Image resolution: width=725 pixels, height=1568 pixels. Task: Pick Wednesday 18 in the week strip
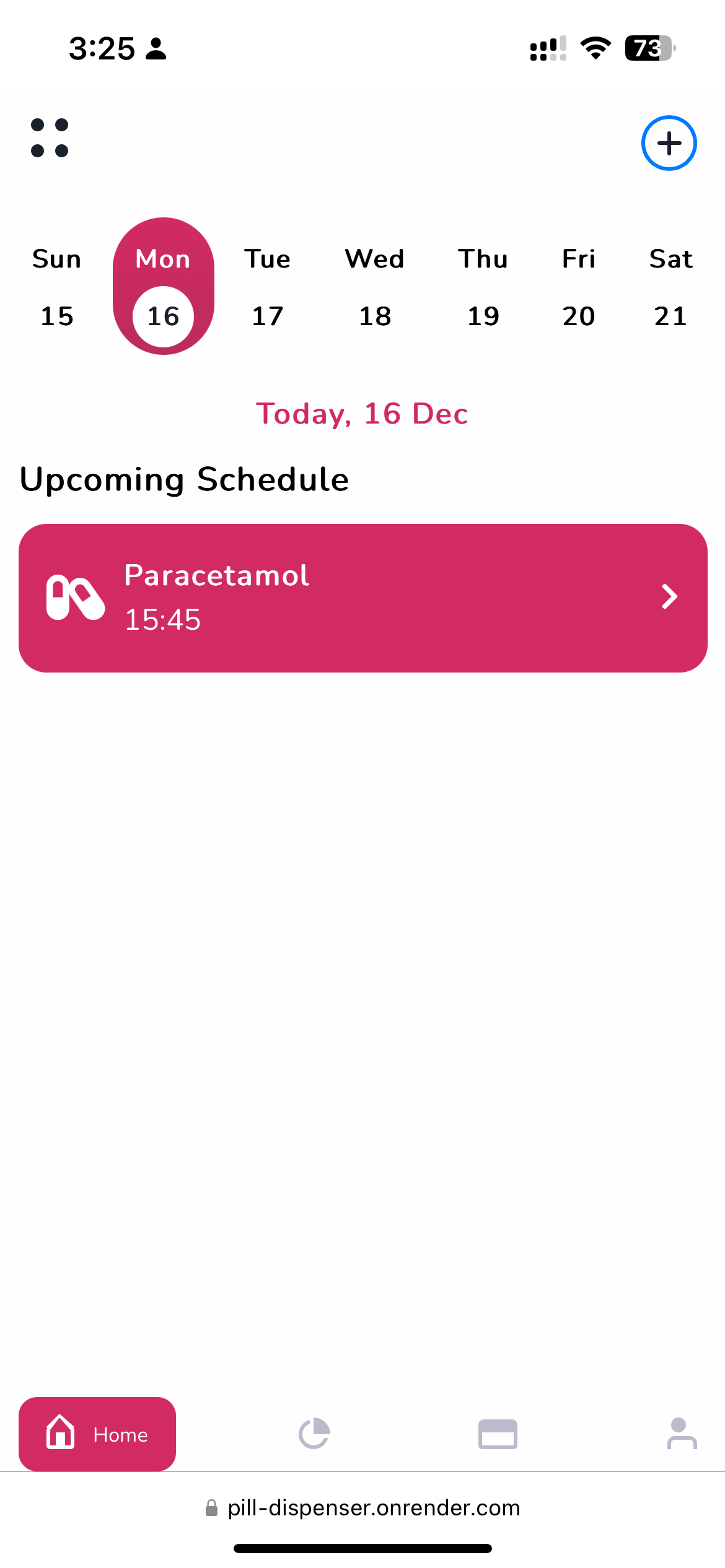(x=375, y=287)
